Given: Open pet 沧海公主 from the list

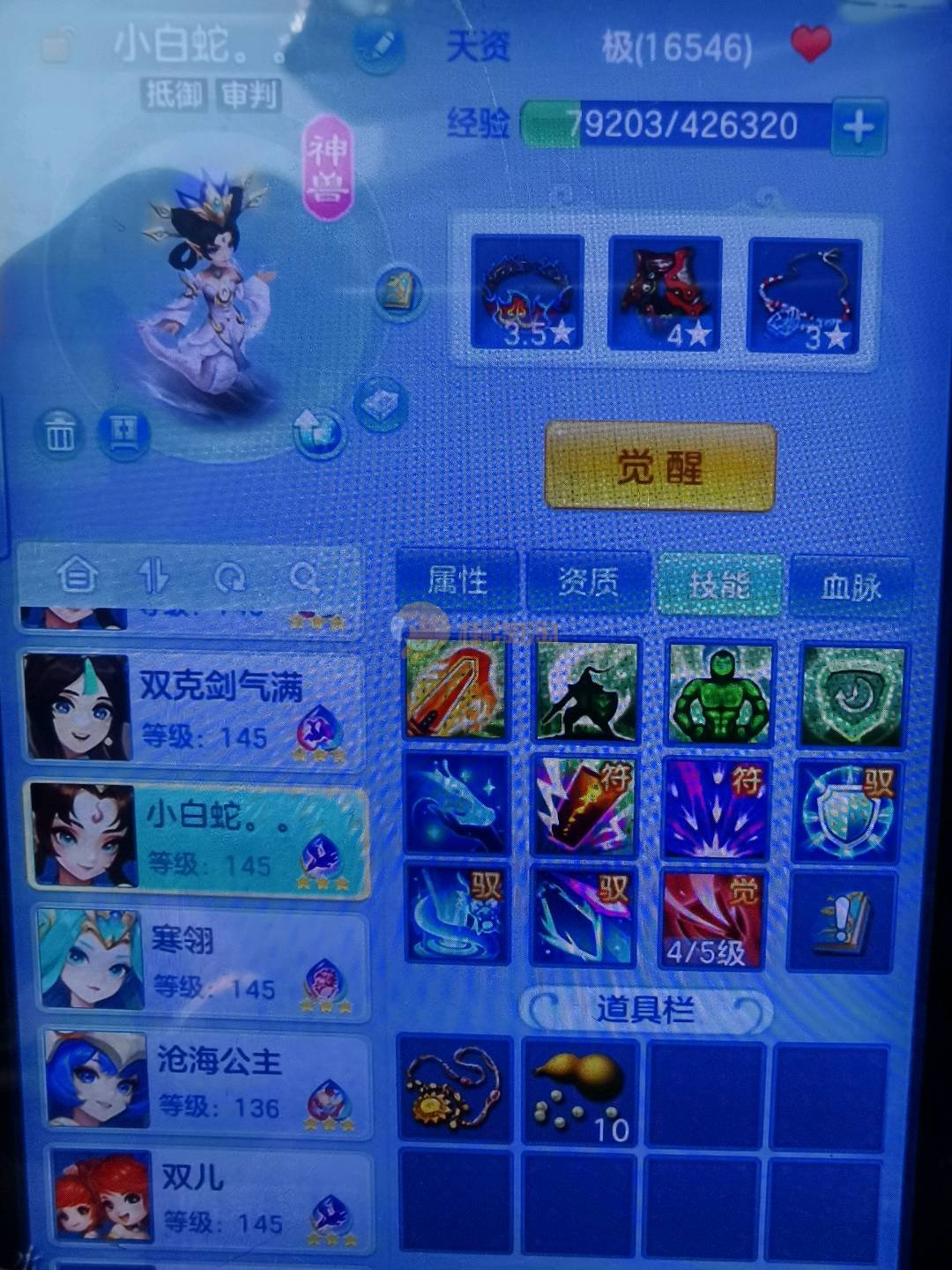Looking at the screenshot, I should click(x=206, y=1081).
